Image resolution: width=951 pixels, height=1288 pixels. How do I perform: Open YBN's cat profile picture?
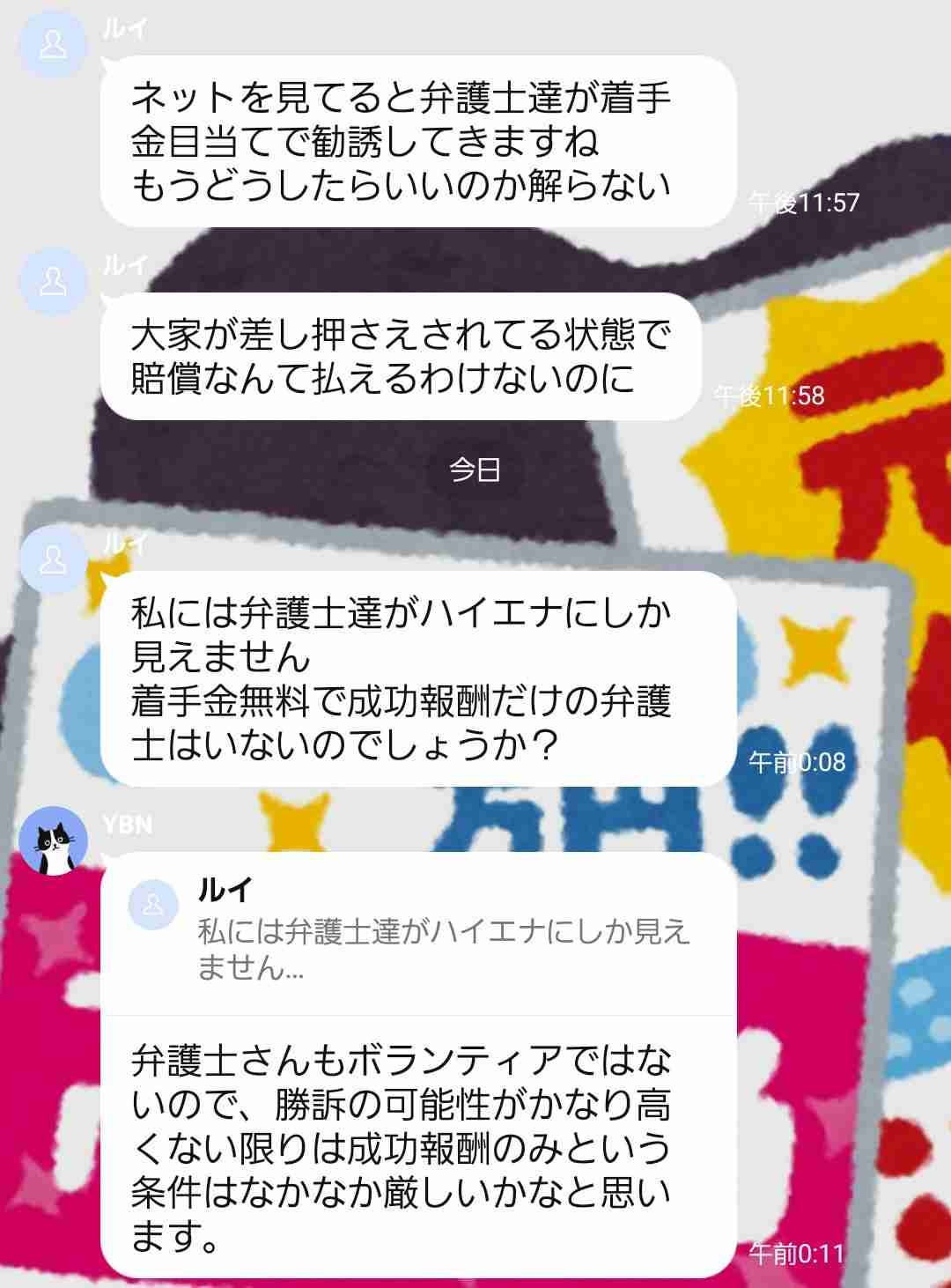54,840
